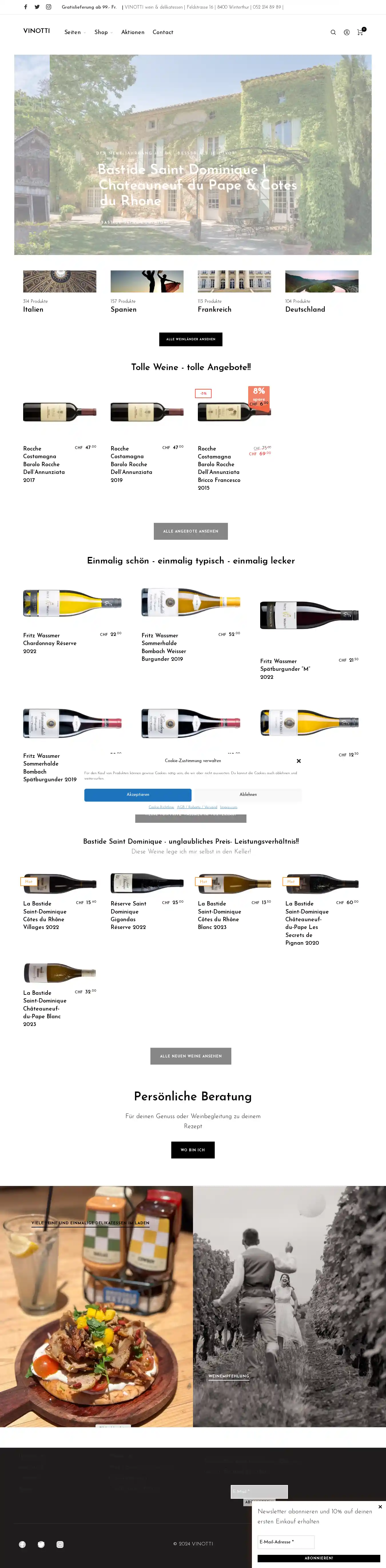Accept cookies with Akzeptieren

tap(138, 794)
